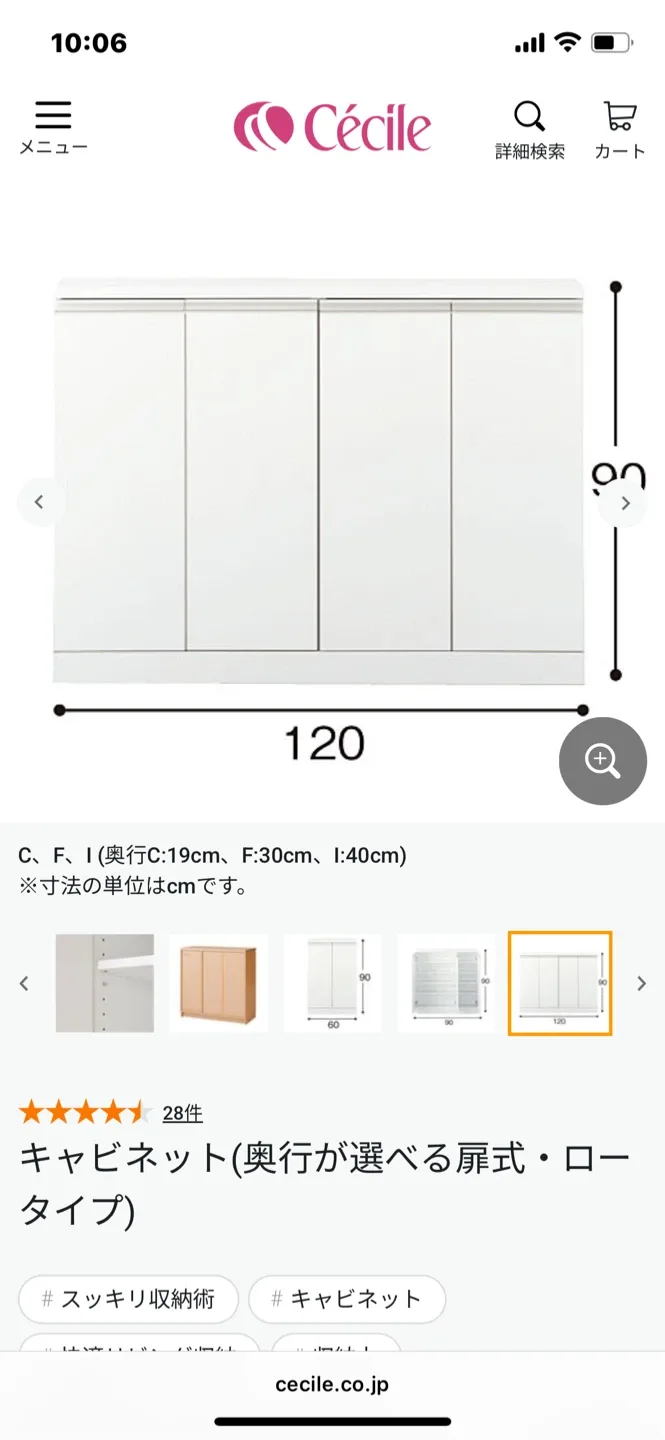
Task: Enlarge image with magnifier button
Action: click(602, 761)
